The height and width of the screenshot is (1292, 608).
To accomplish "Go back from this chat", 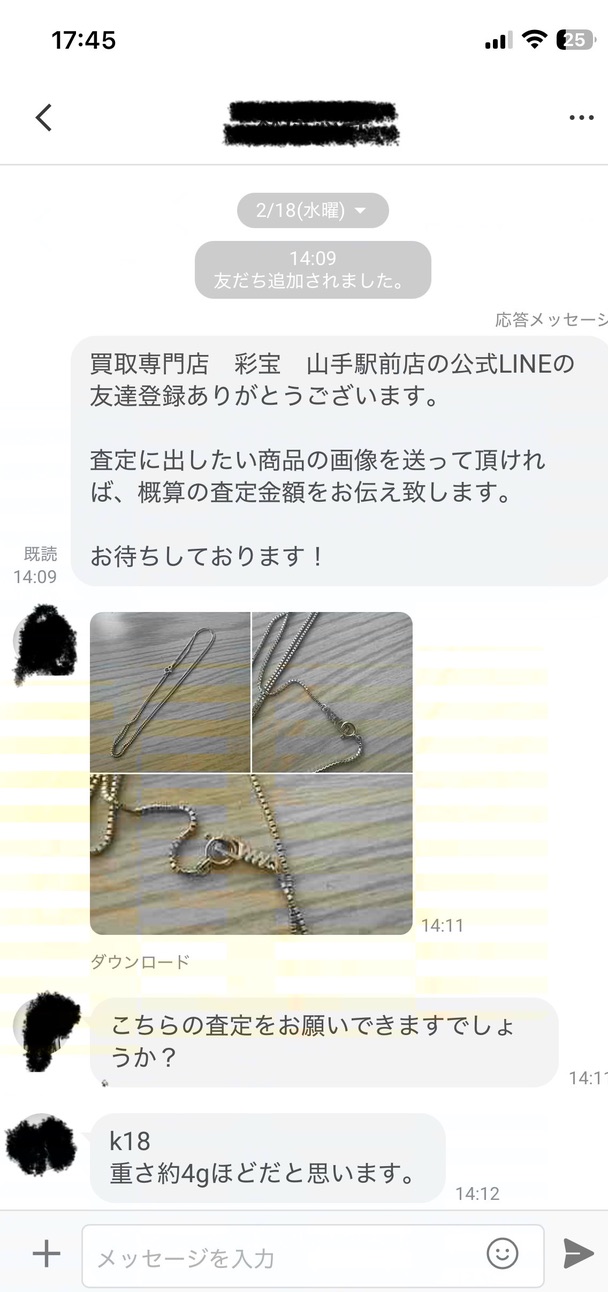I will [43, 118].
